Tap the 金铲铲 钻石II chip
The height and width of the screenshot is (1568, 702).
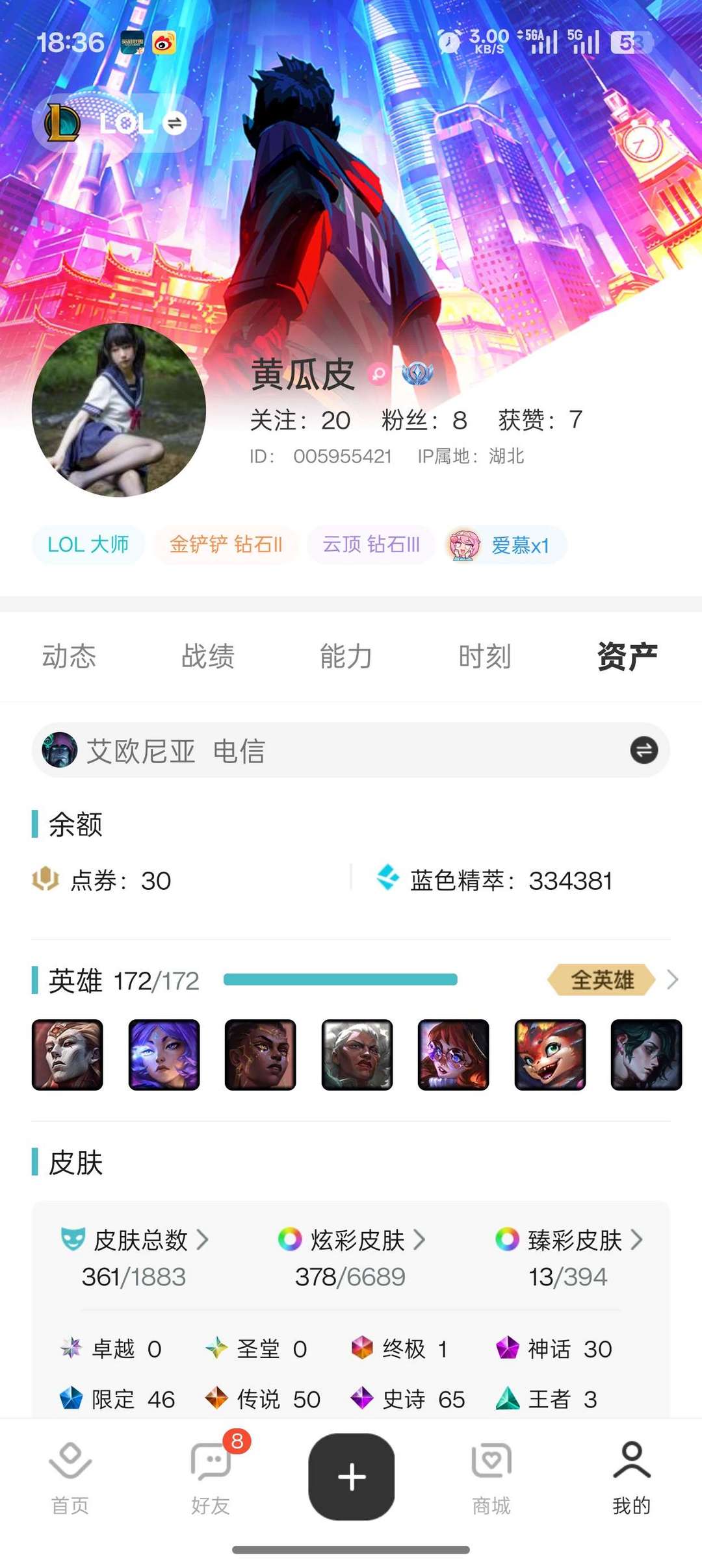tap(226, 544)
